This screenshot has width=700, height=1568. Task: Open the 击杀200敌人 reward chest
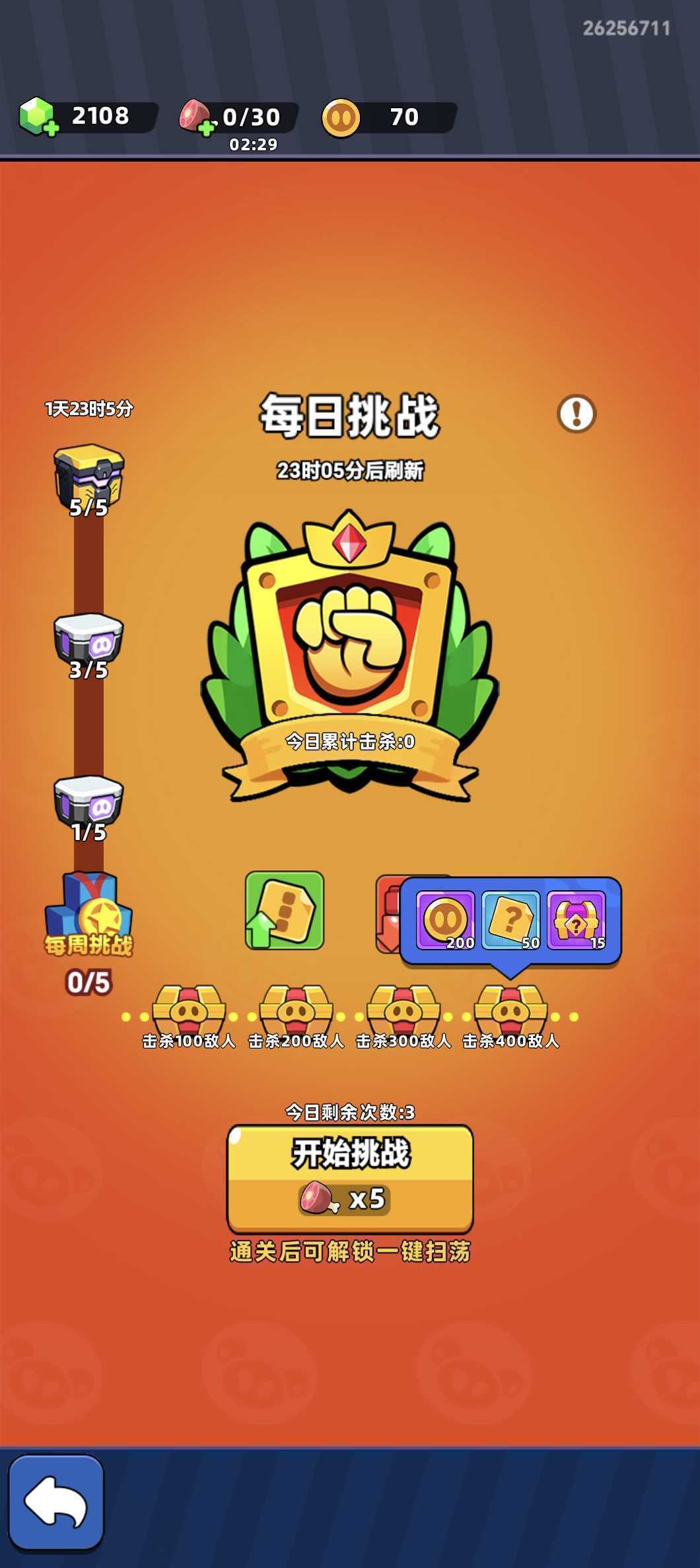296,1011
